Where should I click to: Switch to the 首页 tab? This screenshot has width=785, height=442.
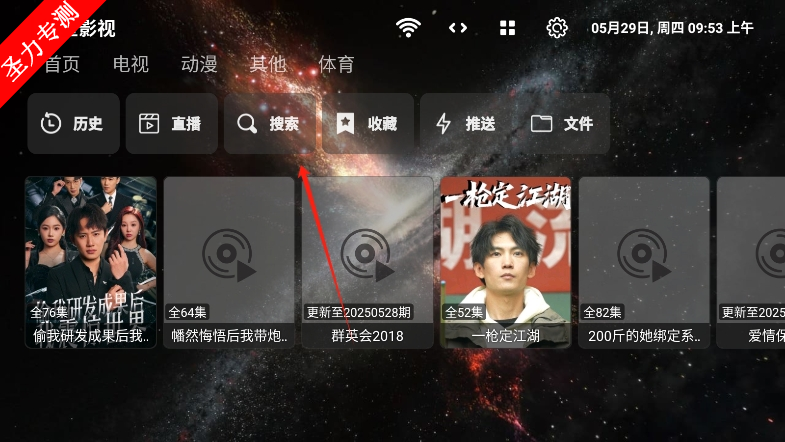pyautogui.click(x=62, y=64)
